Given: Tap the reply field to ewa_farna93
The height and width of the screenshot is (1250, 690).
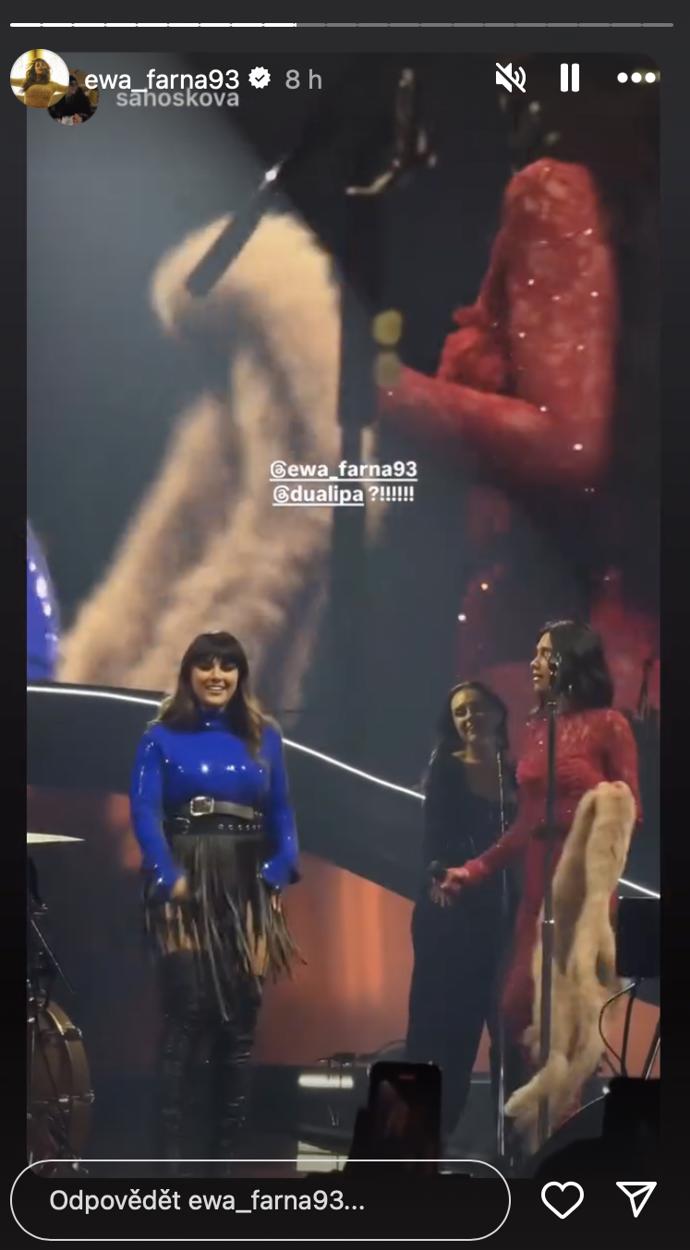Looking at the screenshot, I should click(260, 1200).
